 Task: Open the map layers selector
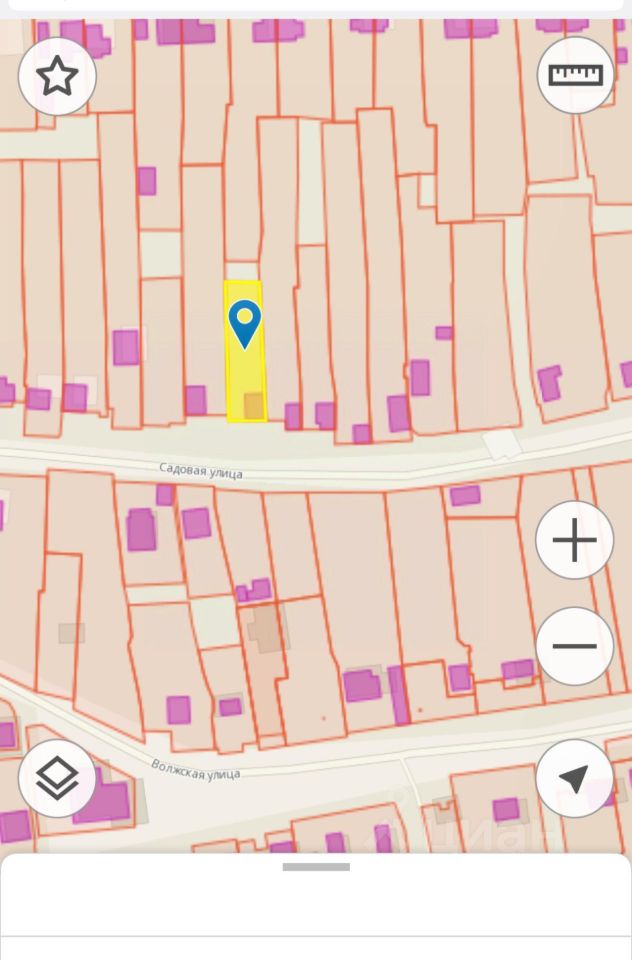pos(57,778)
